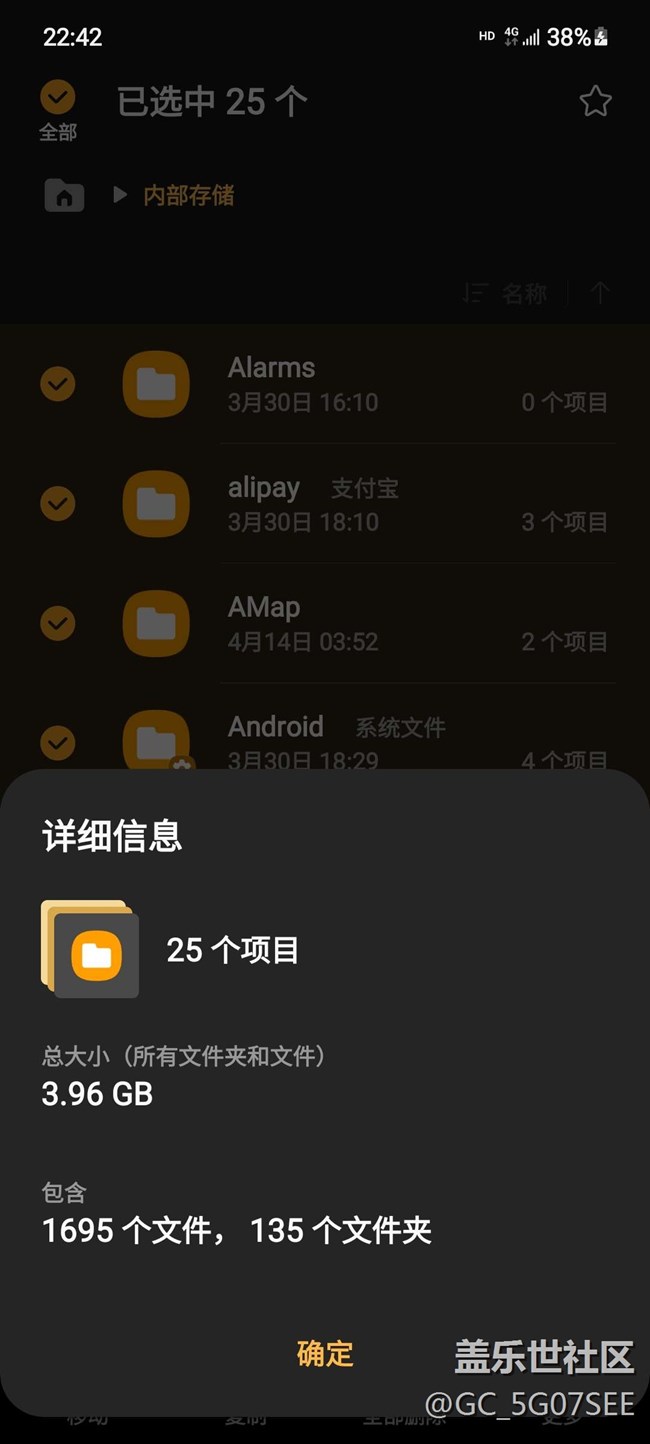Confirm the details dialog with 确定
This screenshot has height=1444, width=650.
pos(325,1353)
